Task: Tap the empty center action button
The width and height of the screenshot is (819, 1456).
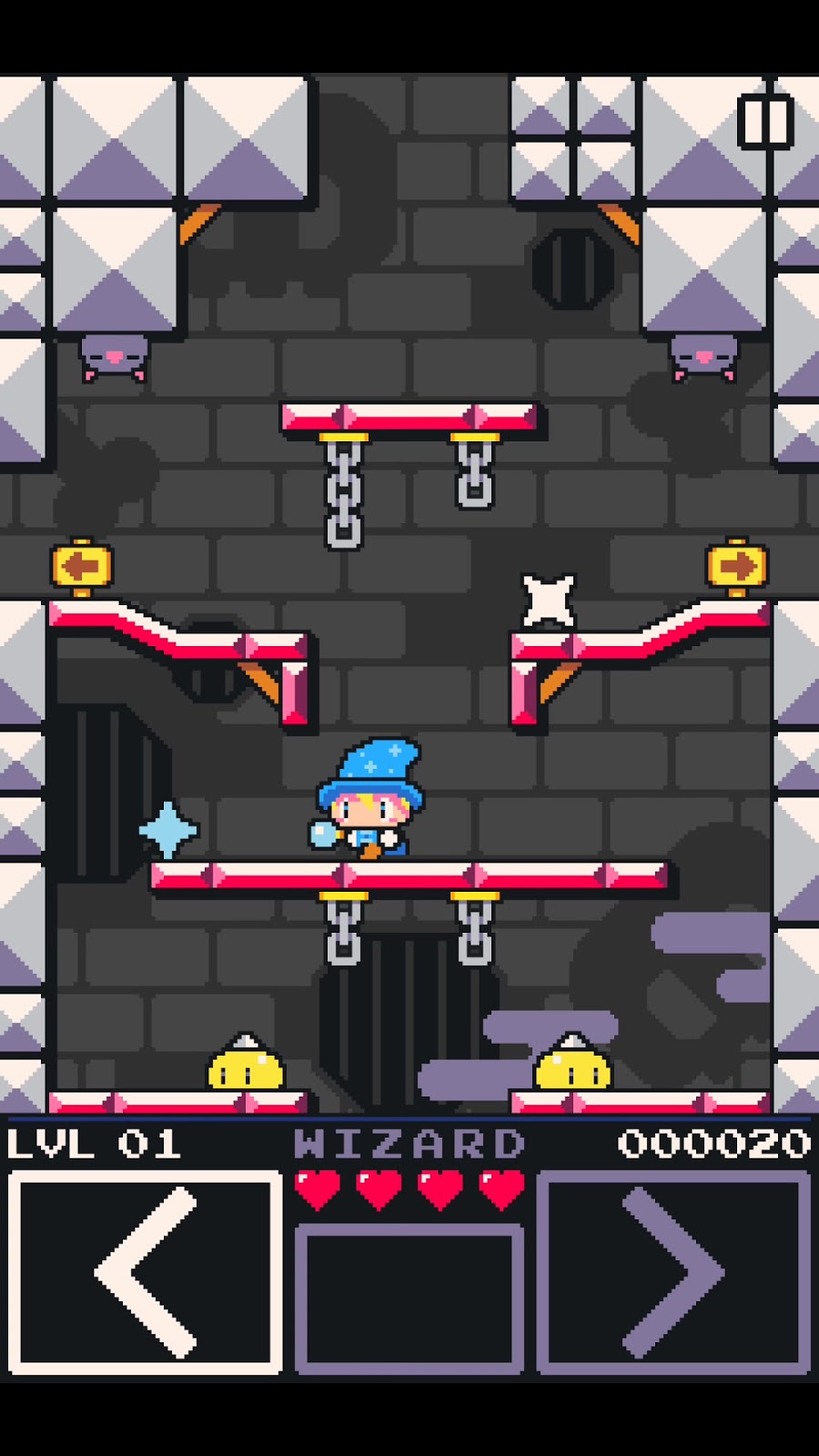Action: point(409,1299)
